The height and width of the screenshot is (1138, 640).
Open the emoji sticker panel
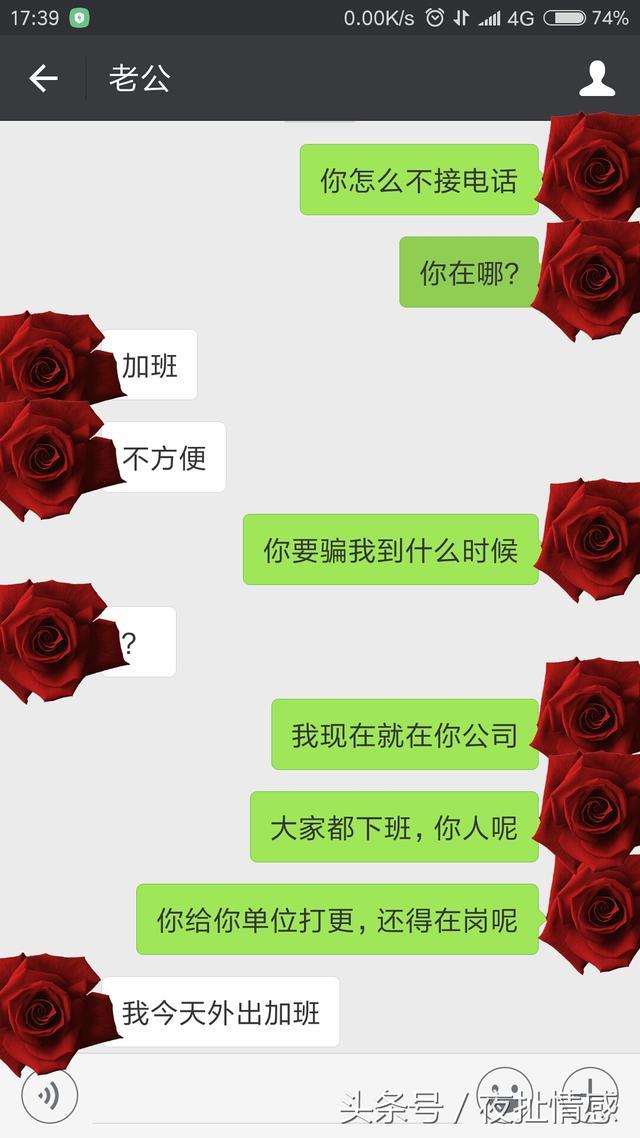504,1094
